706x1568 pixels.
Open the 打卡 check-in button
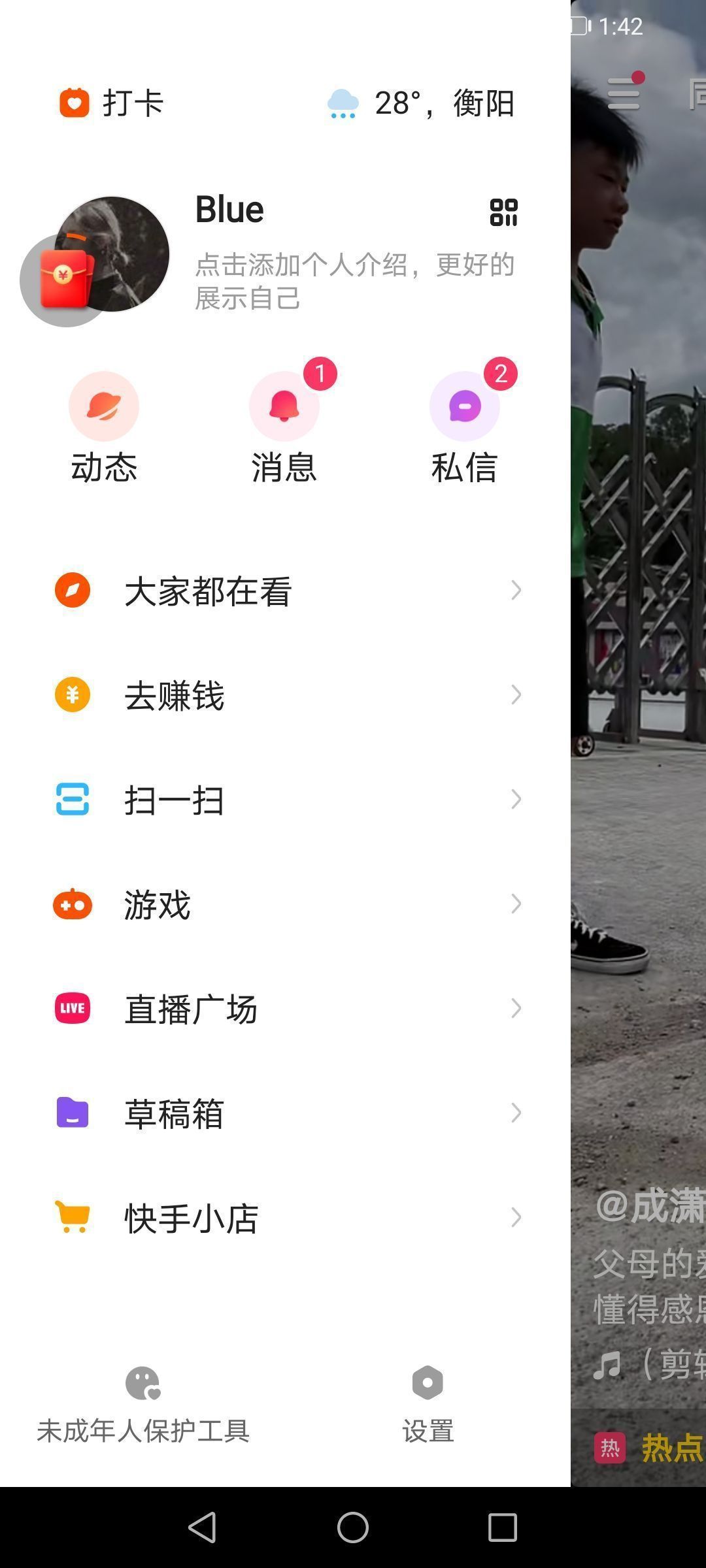pyautogui.click(x=111, y=103)
